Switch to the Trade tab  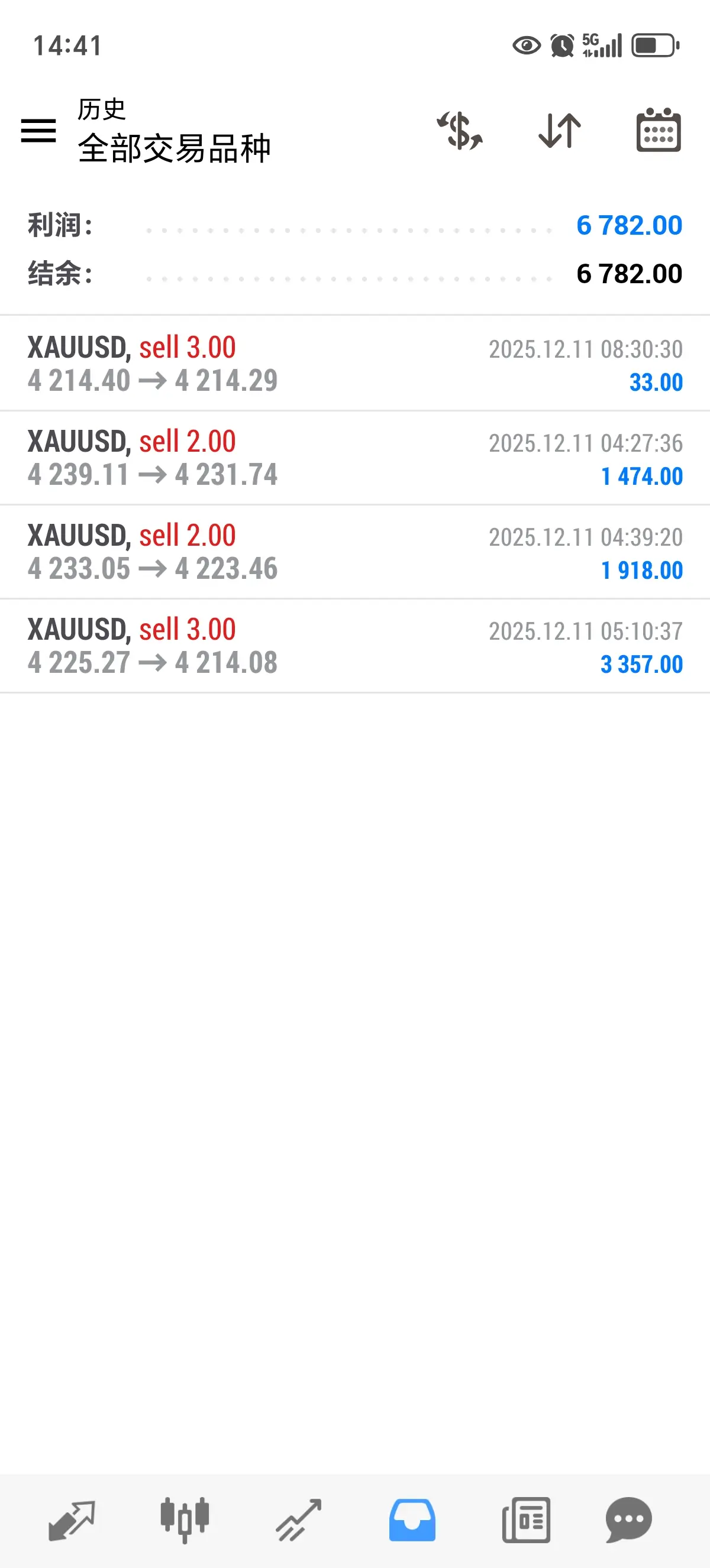point(298,1520)
